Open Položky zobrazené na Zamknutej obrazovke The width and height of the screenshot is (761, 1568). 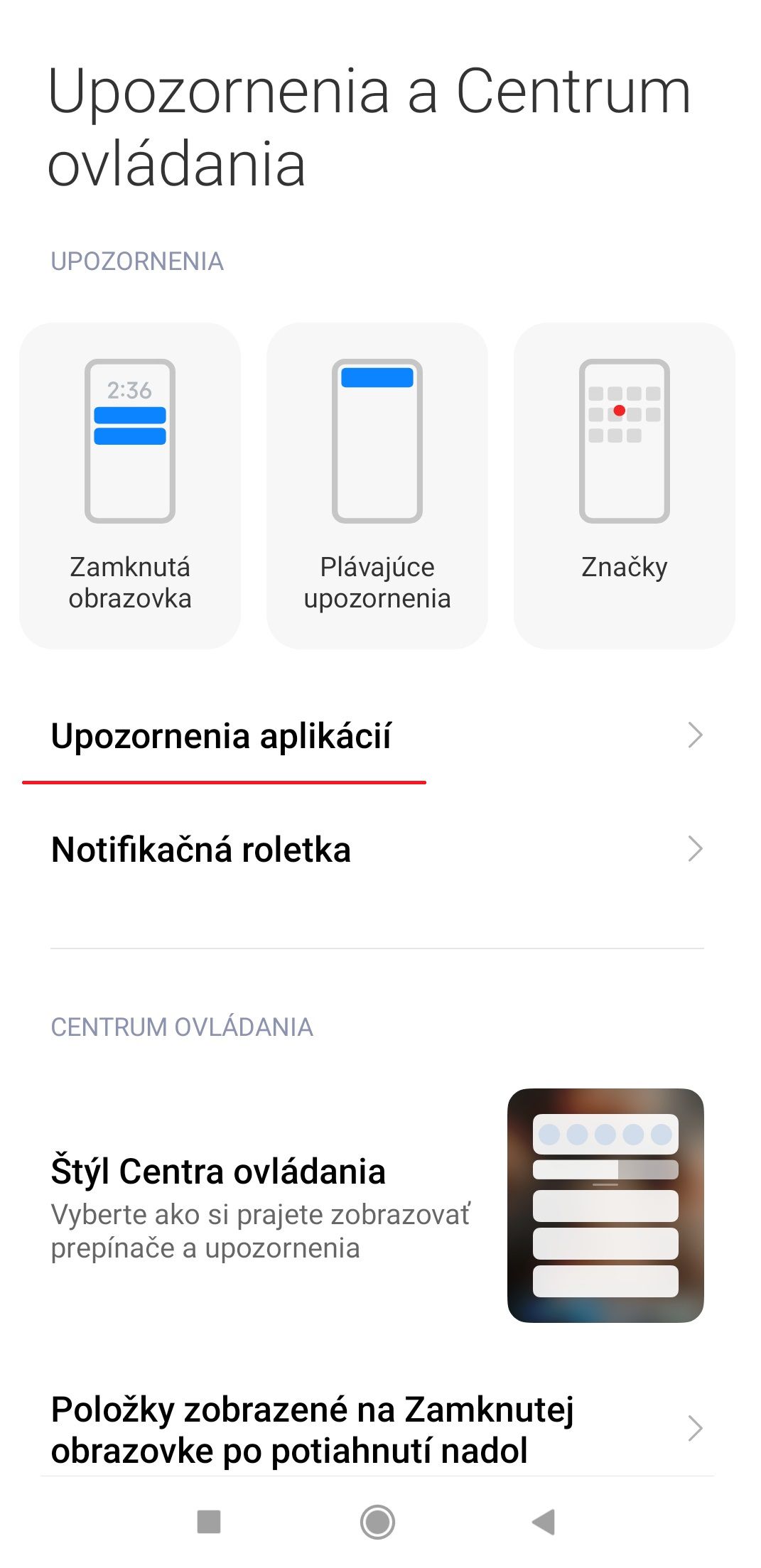click(x=377, y=1429)
